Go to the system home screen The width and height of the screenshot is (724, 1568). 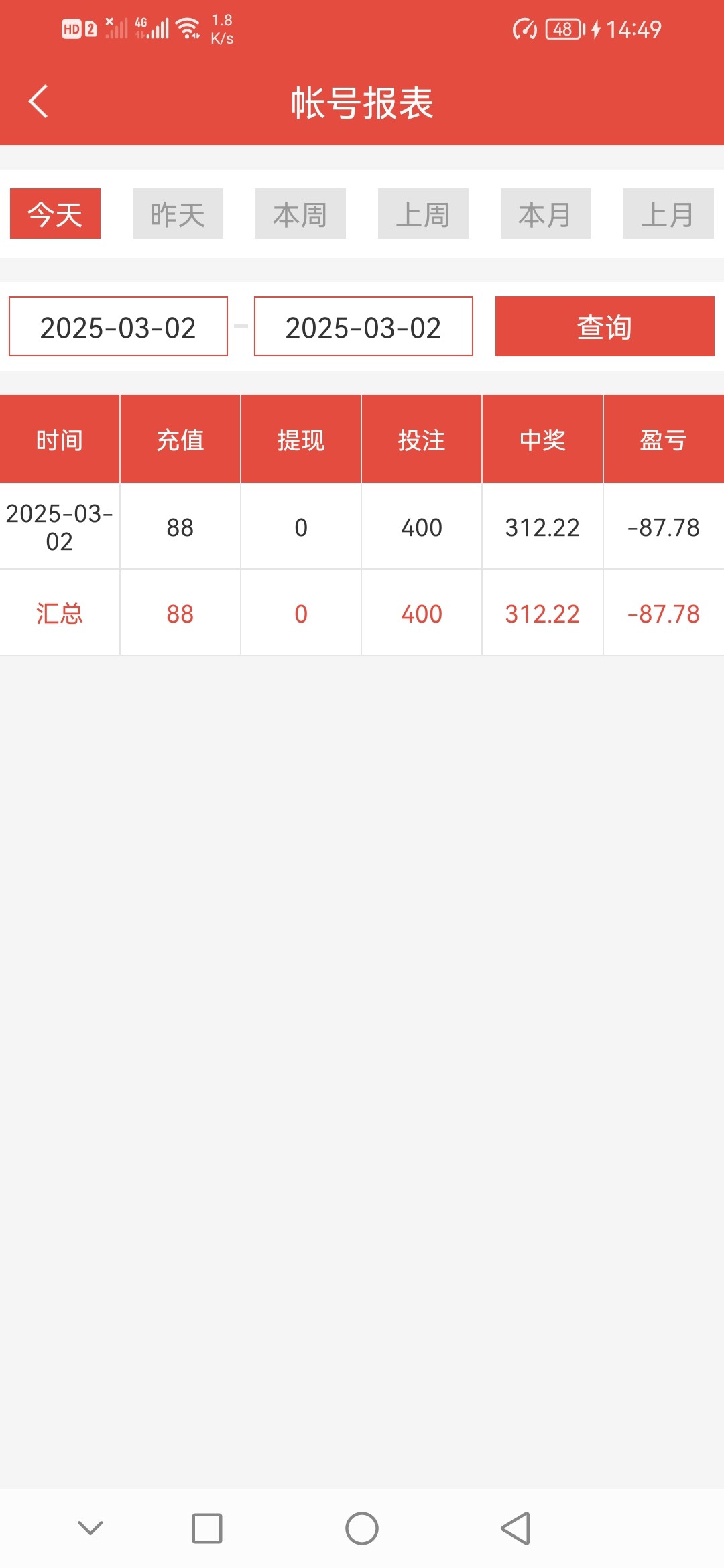click(x=362, y=1528)
